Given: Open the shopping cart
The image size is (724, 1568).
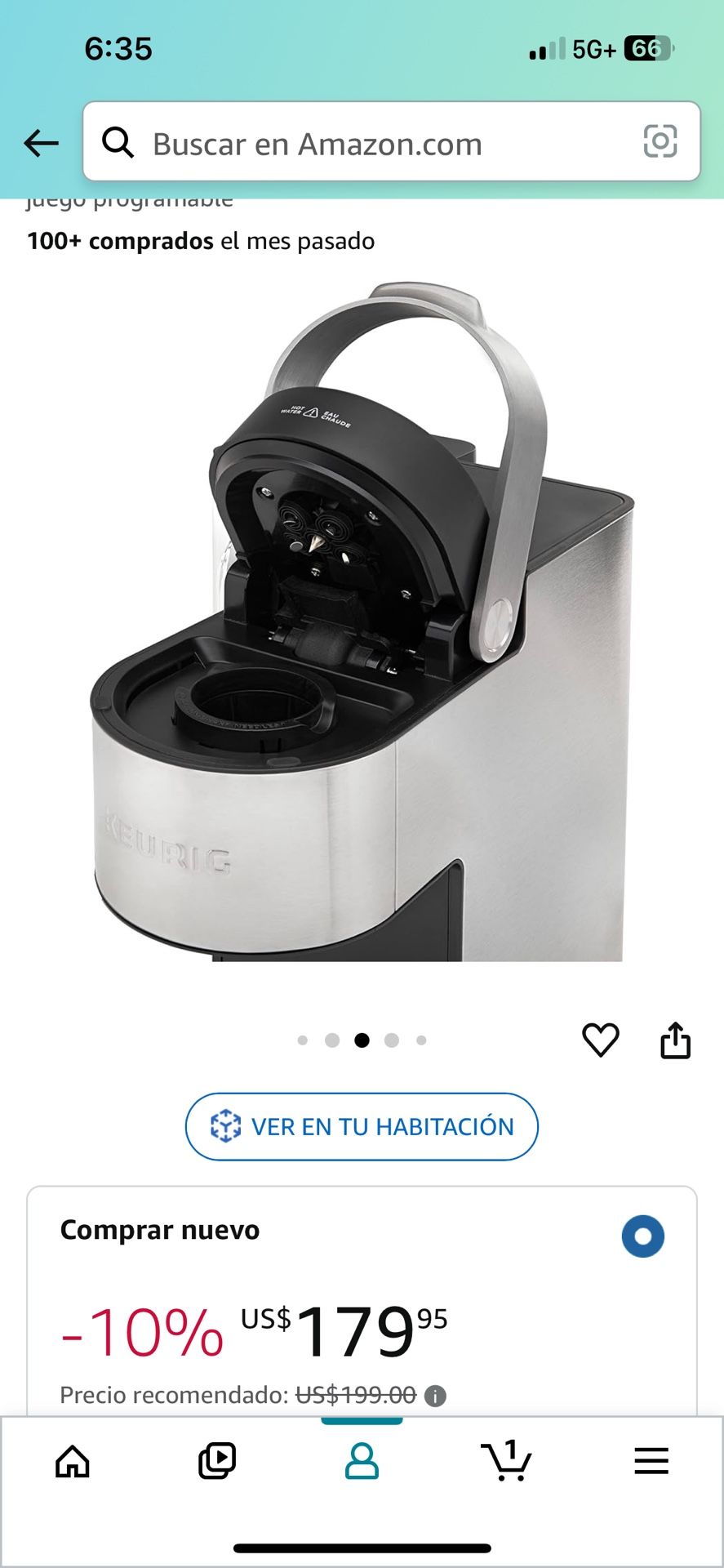Looking at the screenshot, I should (x=506, y=1461).
